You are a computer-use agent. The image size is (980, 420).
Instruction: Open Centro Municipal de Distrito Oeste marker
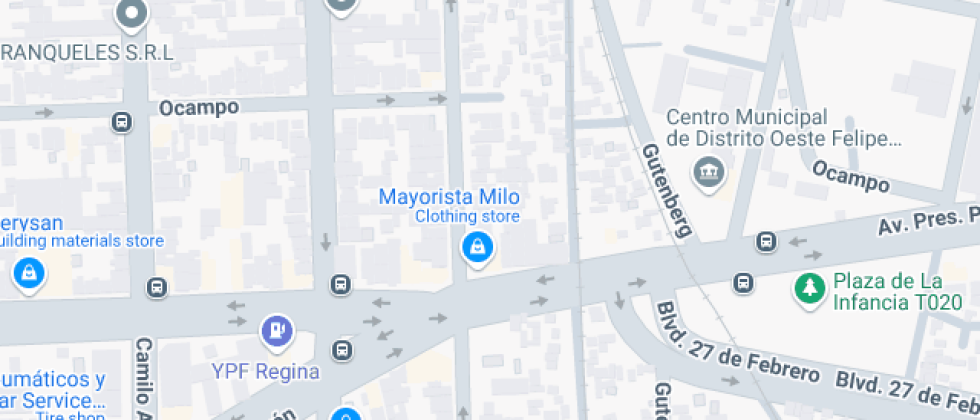[x=711, y=170]
